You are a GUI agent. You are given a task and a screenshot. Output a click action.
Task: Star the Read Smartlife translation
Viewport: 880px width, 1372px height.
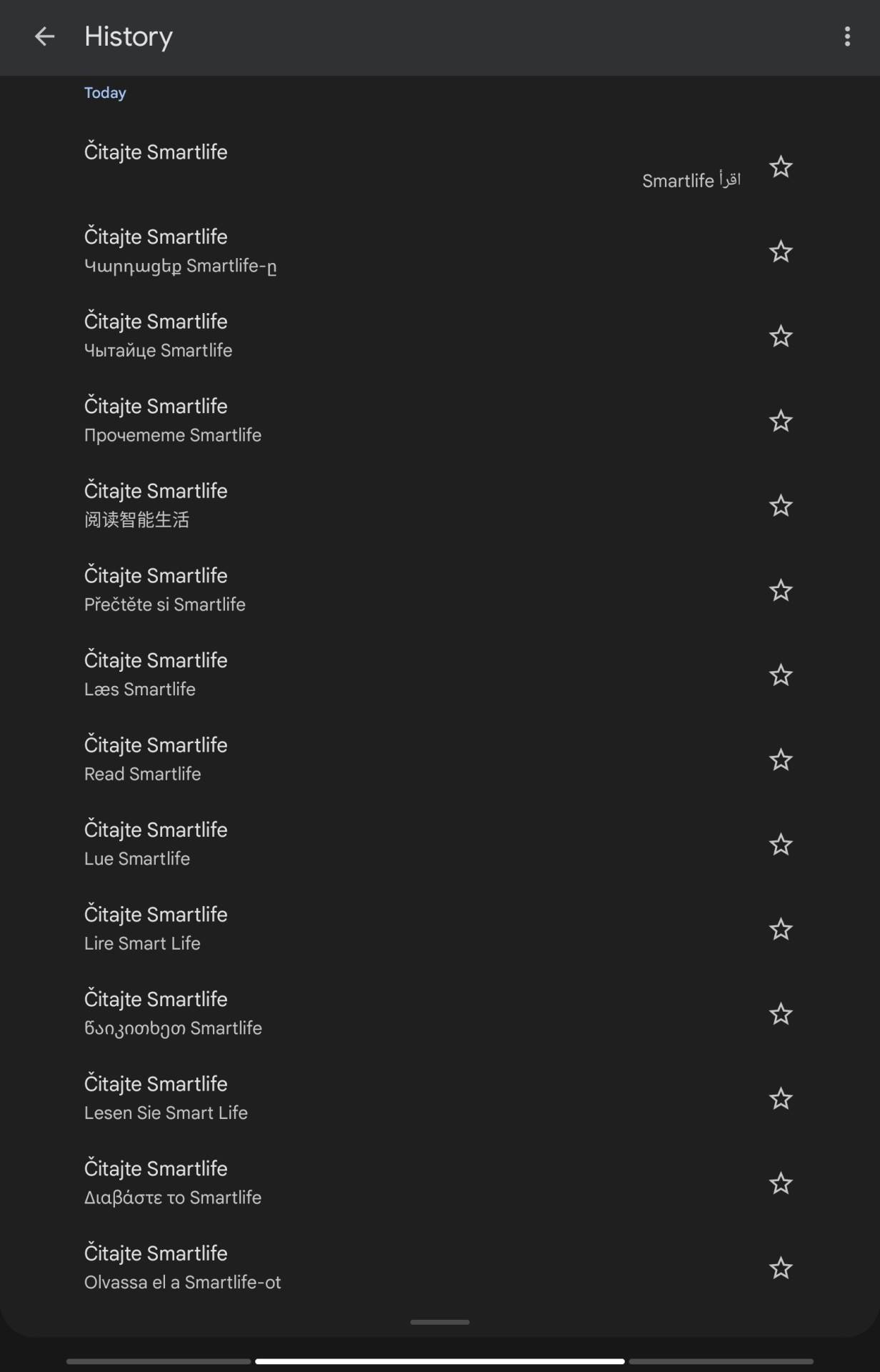pos(781,760)
